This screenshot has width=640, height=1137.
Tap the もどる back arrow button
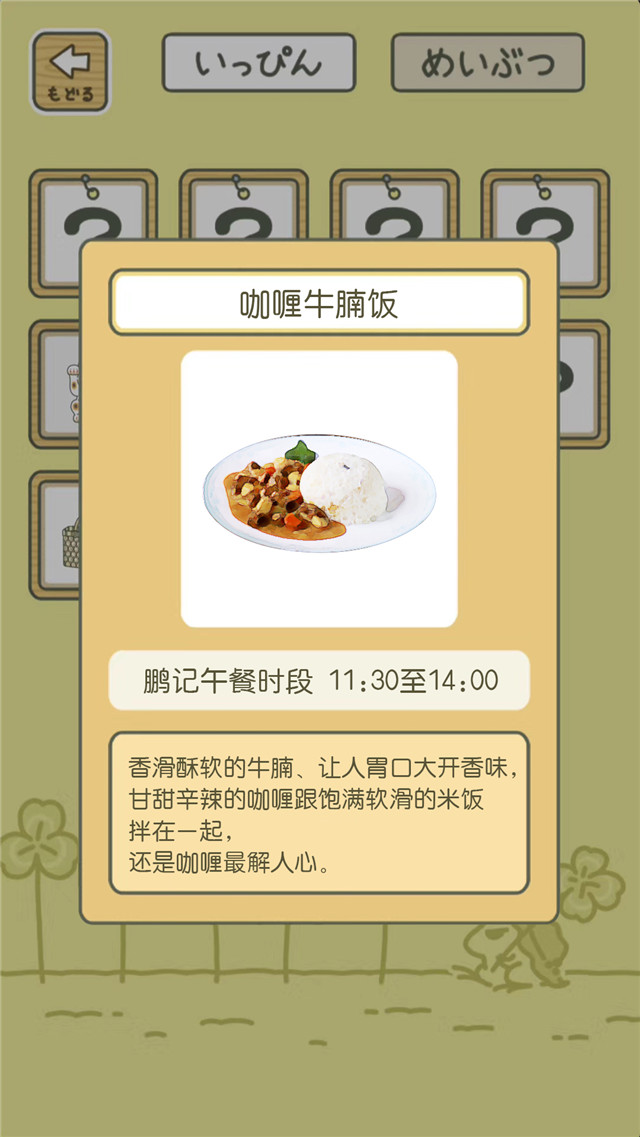coord(70,70)
